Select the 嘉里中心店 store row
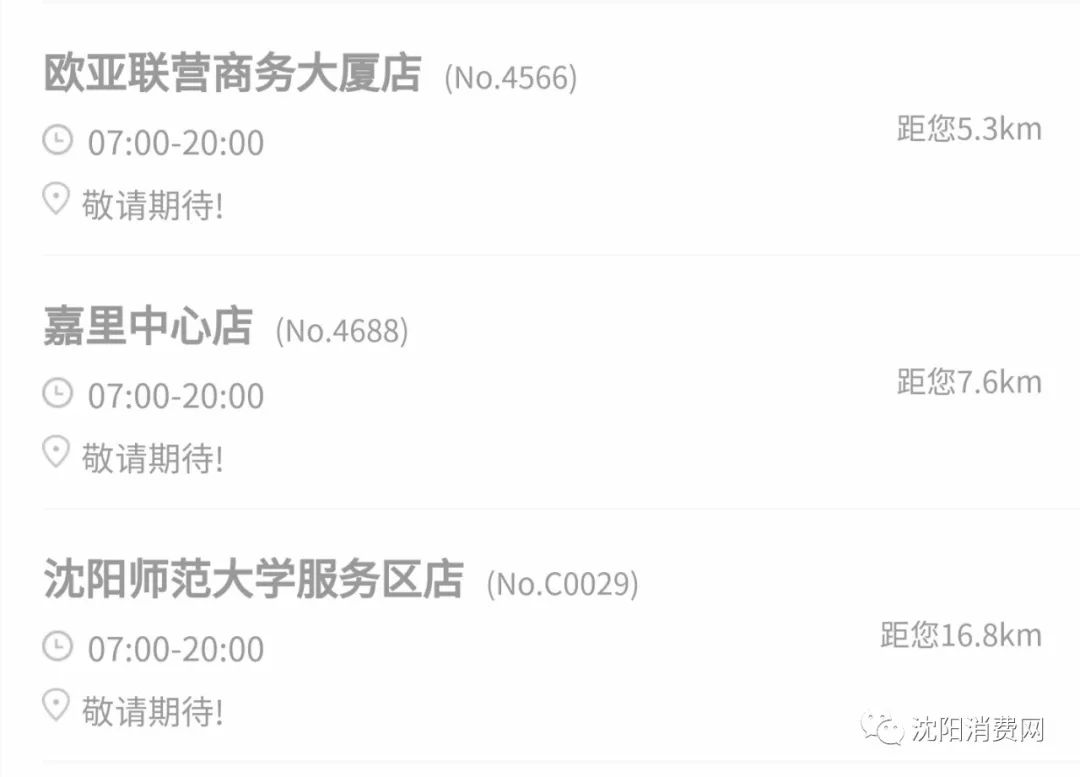This screenshot has width=1080, height=777. pyautogui.click(x=148, y=328)
